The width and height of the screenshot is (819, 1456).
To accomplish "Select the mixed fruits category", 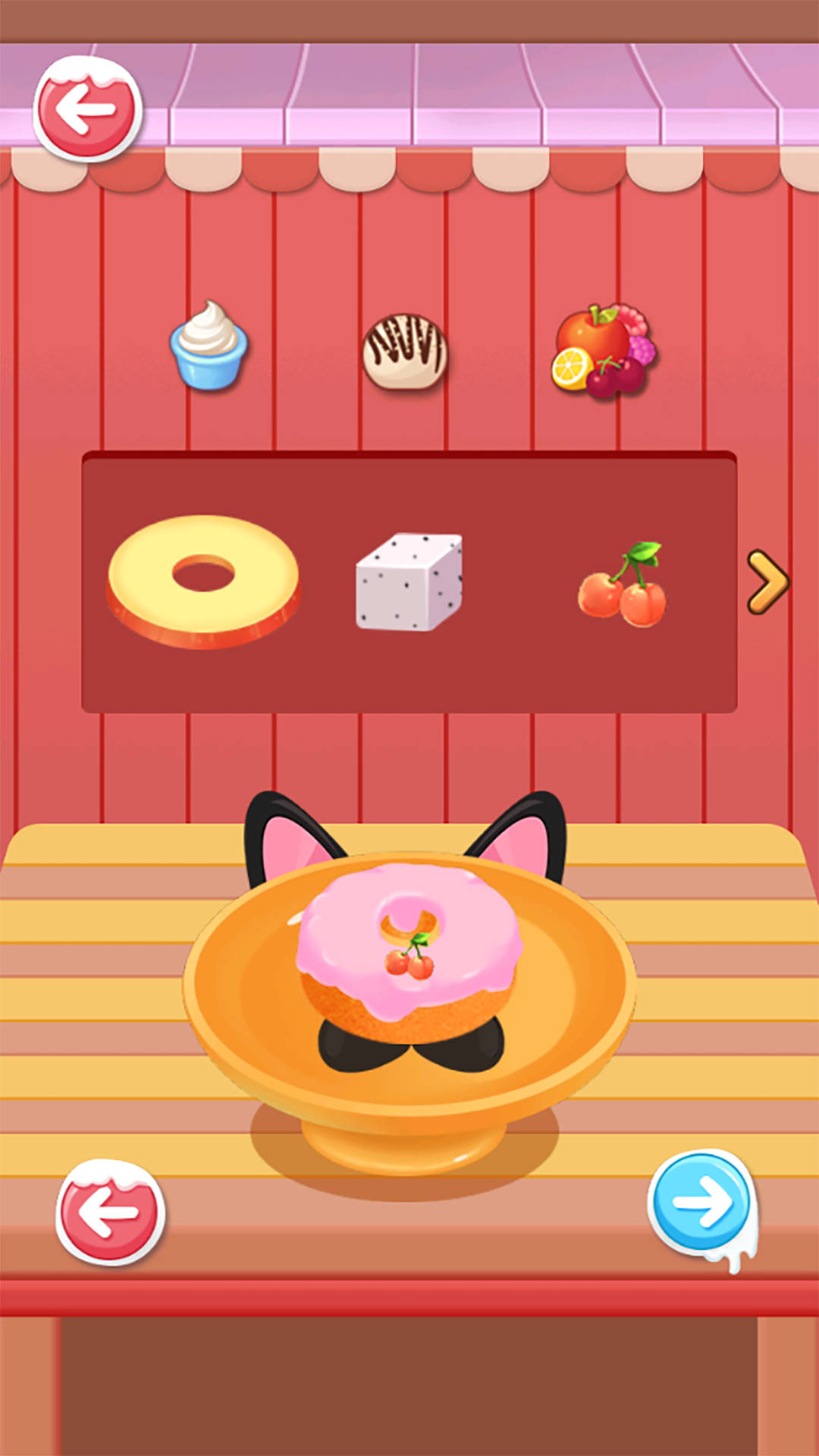I will [x=604, y=352].
